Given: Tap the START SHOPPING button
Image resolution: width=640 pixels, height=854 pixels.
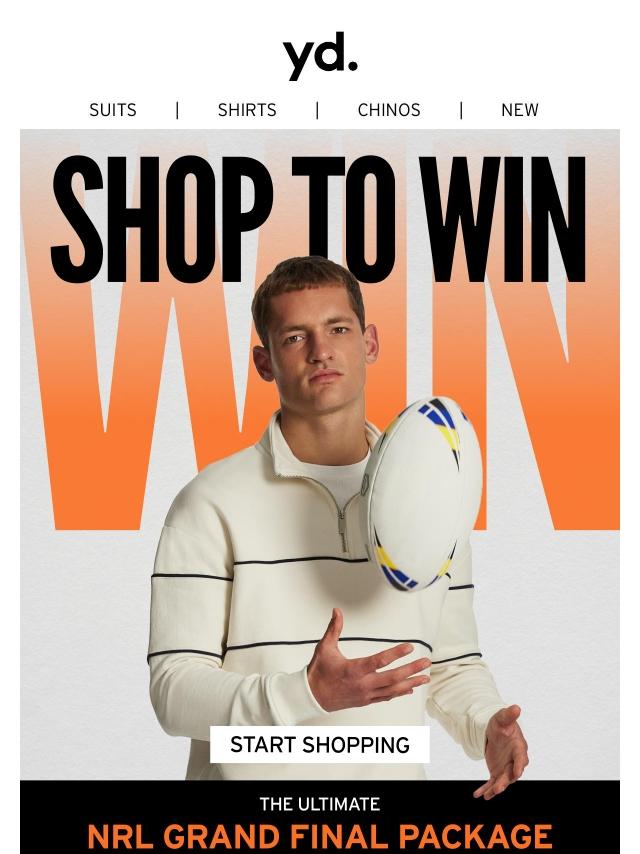Looking at the screenshot, I should pos(320,745).
